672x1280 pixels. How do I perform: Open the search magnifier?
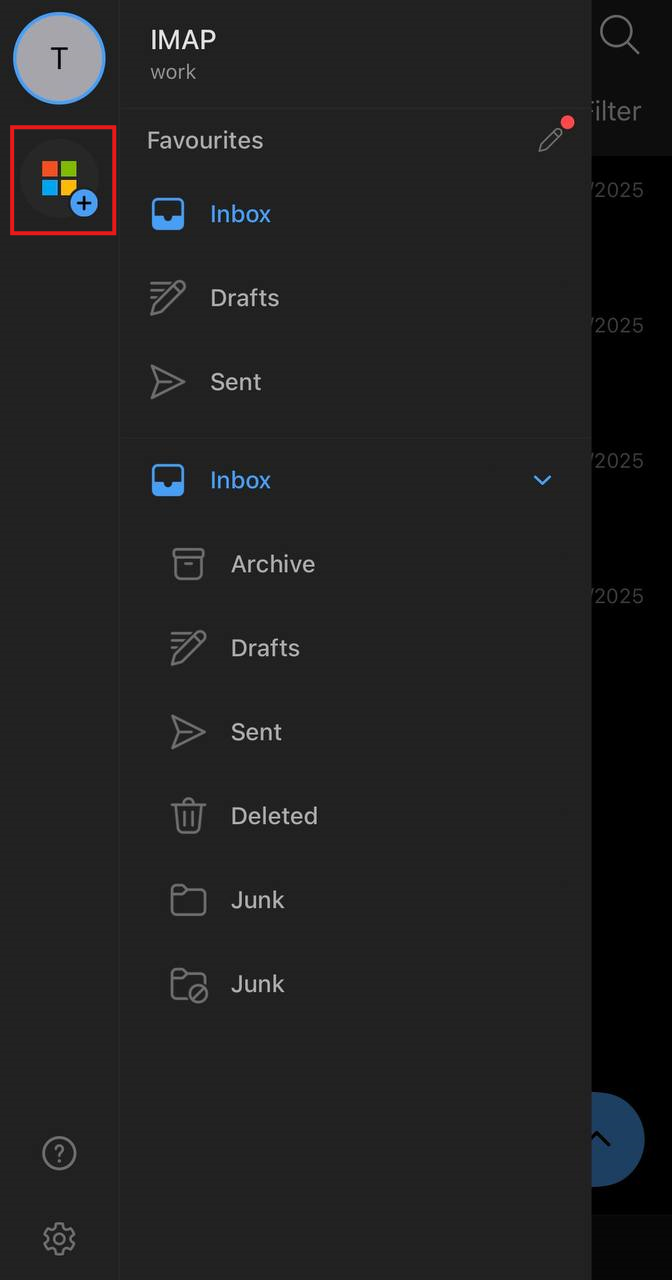coord(619,36)
